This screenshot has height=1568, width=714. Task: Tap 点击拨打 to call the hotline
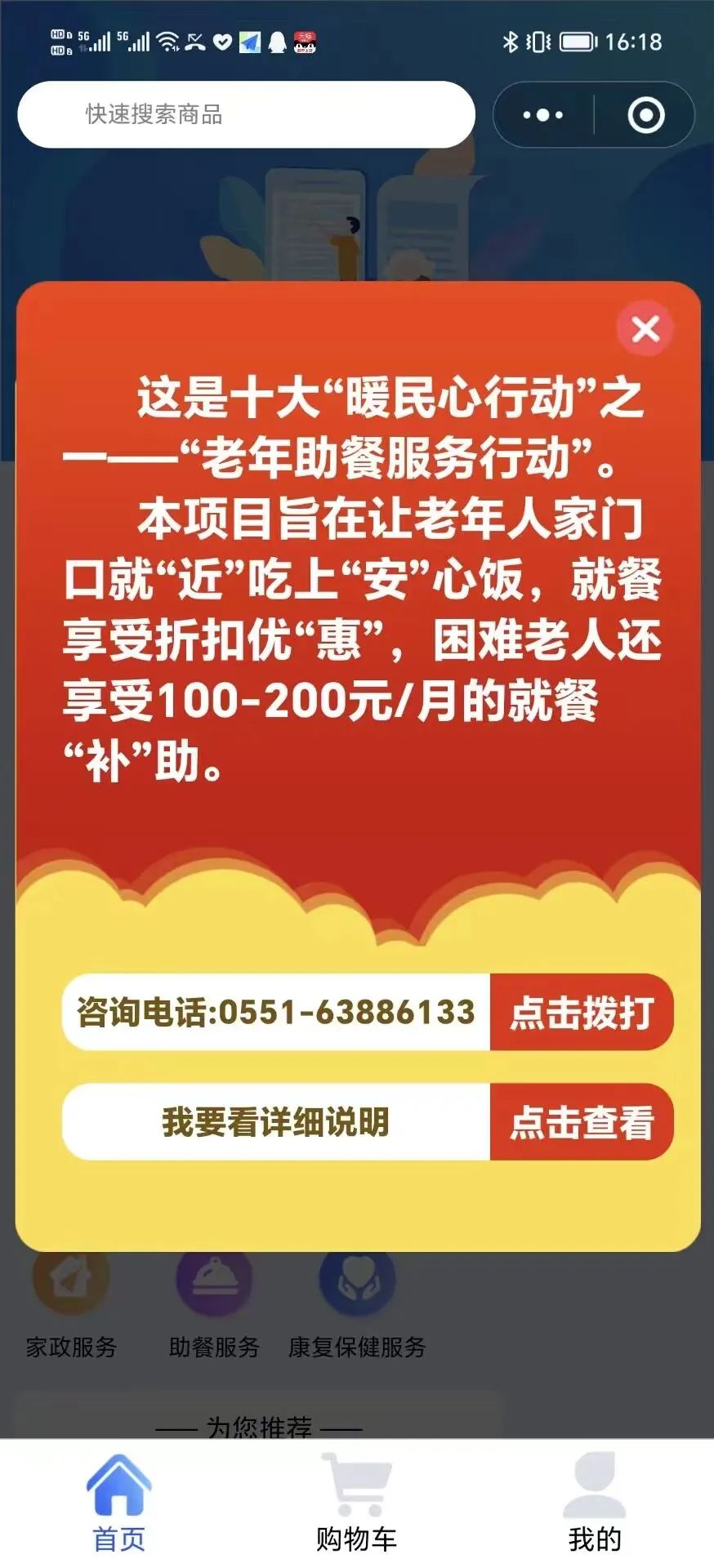click(582, 1012)
